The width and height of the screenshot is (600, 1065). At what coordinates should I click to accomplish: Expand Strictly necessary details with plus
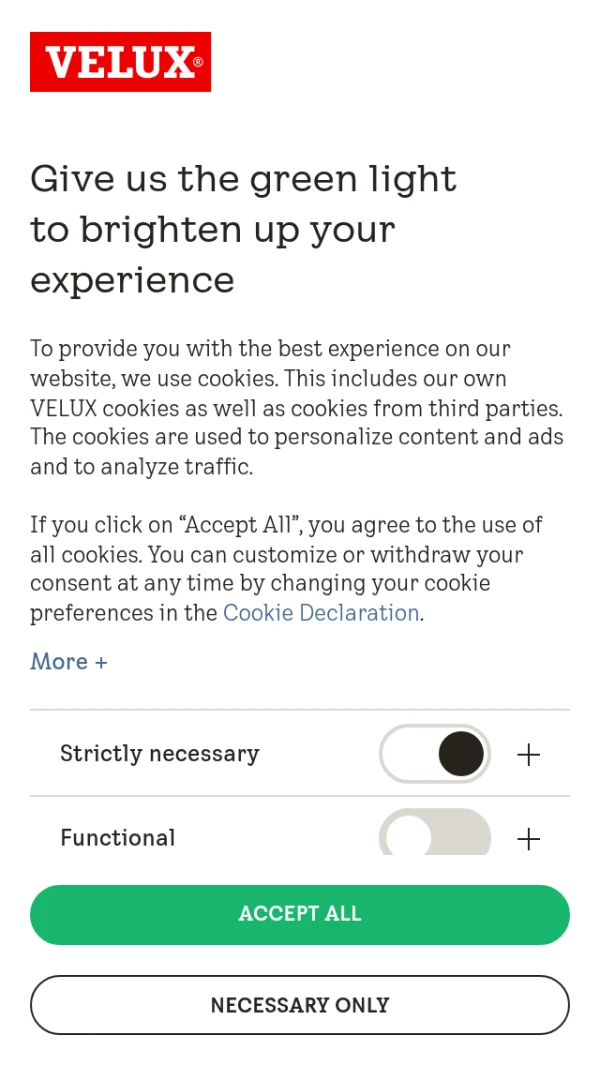point(528,754)
